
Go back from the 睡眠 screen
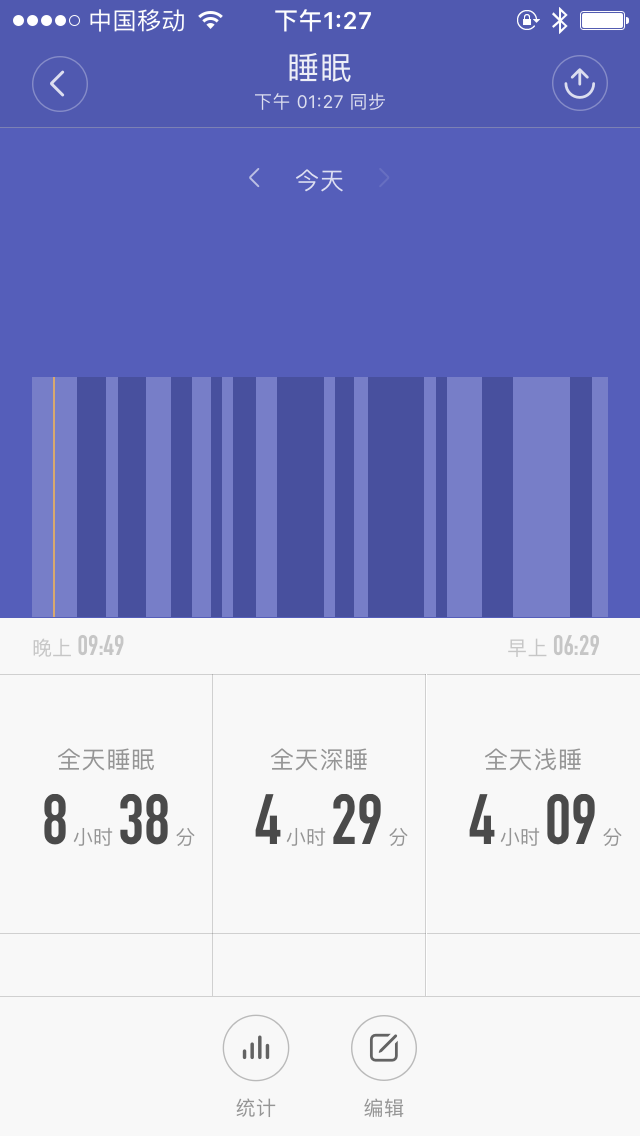pos(60,84)
